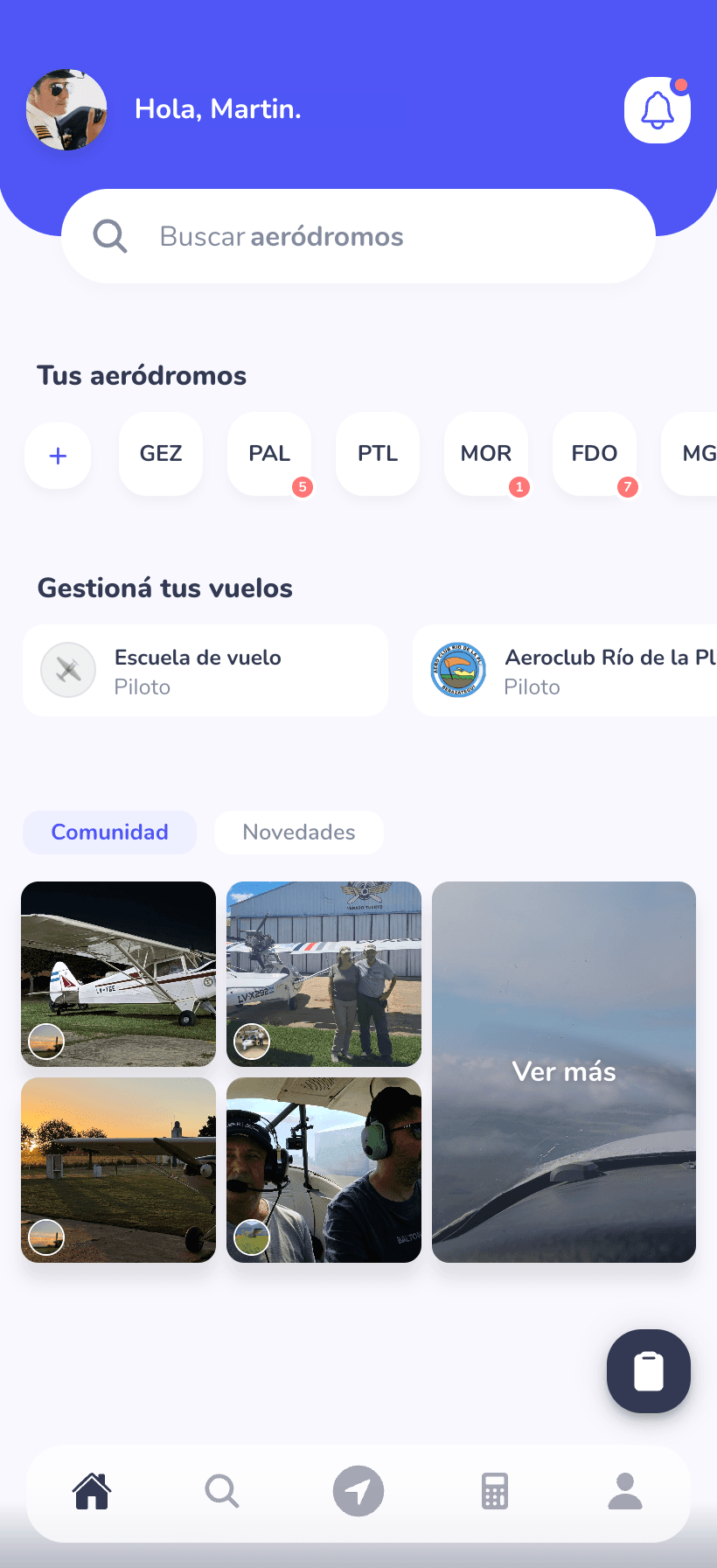Click the magnifier inside the search bar
The image size is (717, 1568).
(x=110, y=235)
